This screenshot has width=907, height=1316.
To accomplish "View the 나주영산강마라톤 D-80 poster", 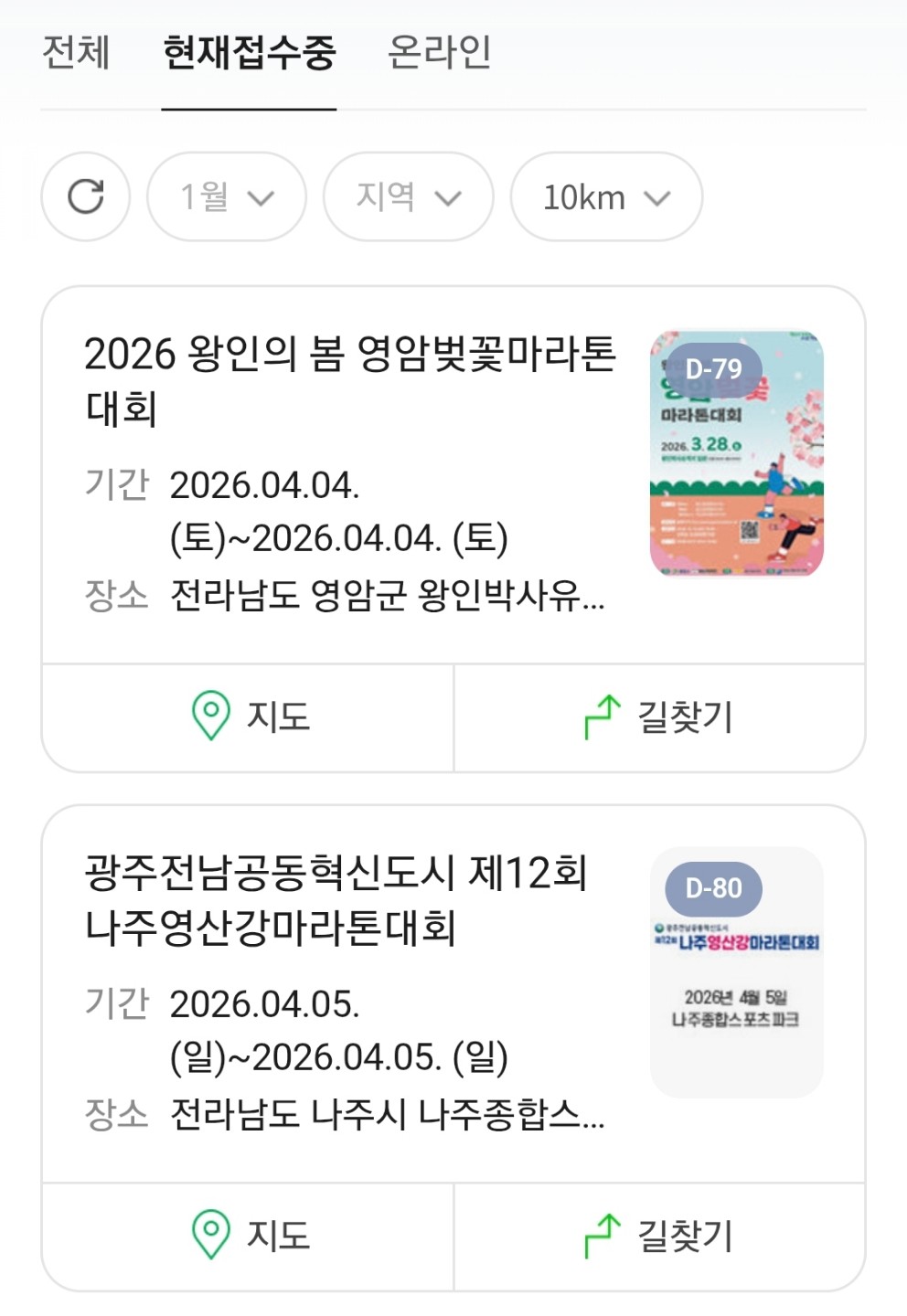I will click(x=736, y=972).
